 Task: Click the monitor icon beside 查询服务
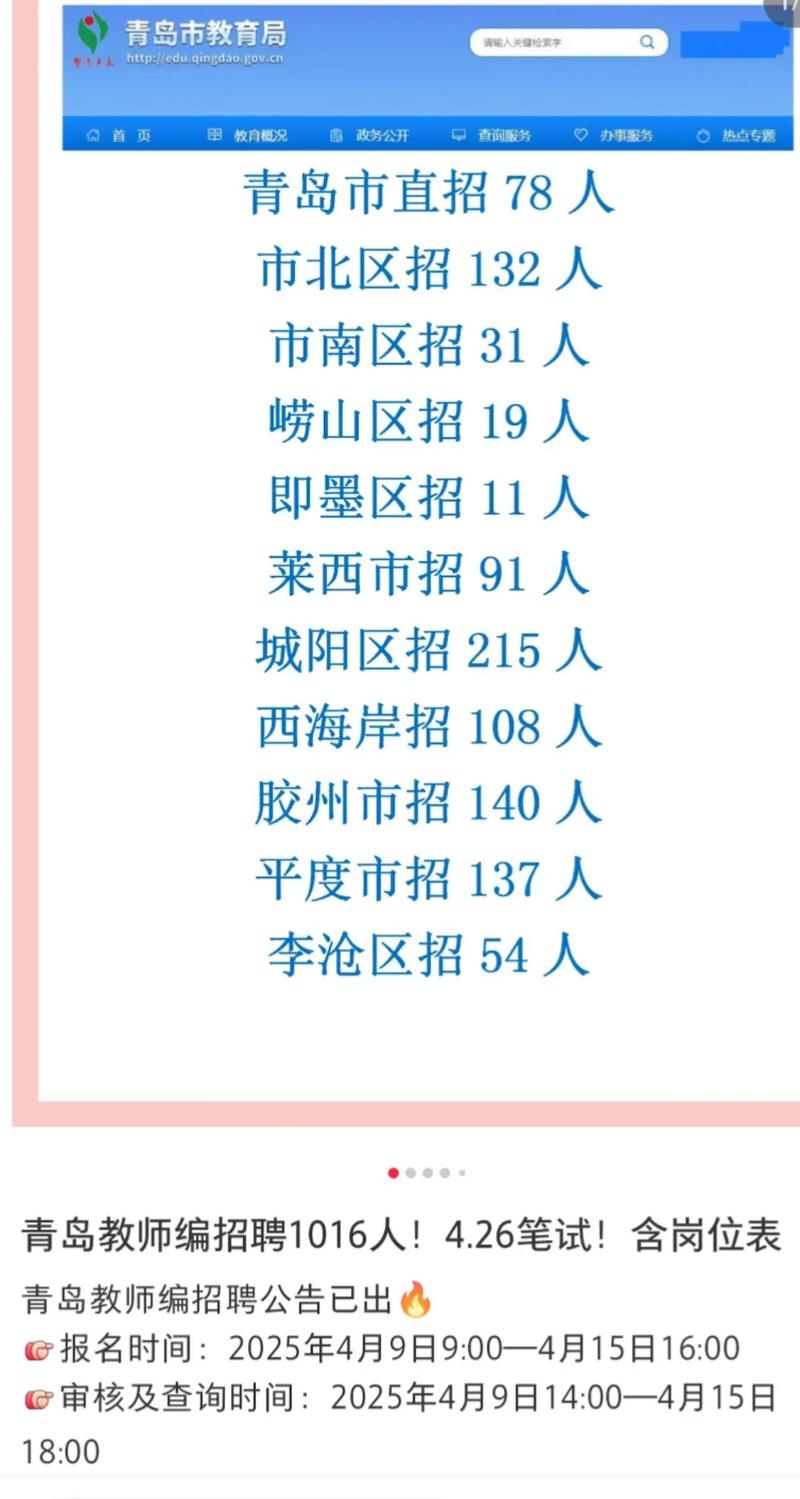coord(458,134)
